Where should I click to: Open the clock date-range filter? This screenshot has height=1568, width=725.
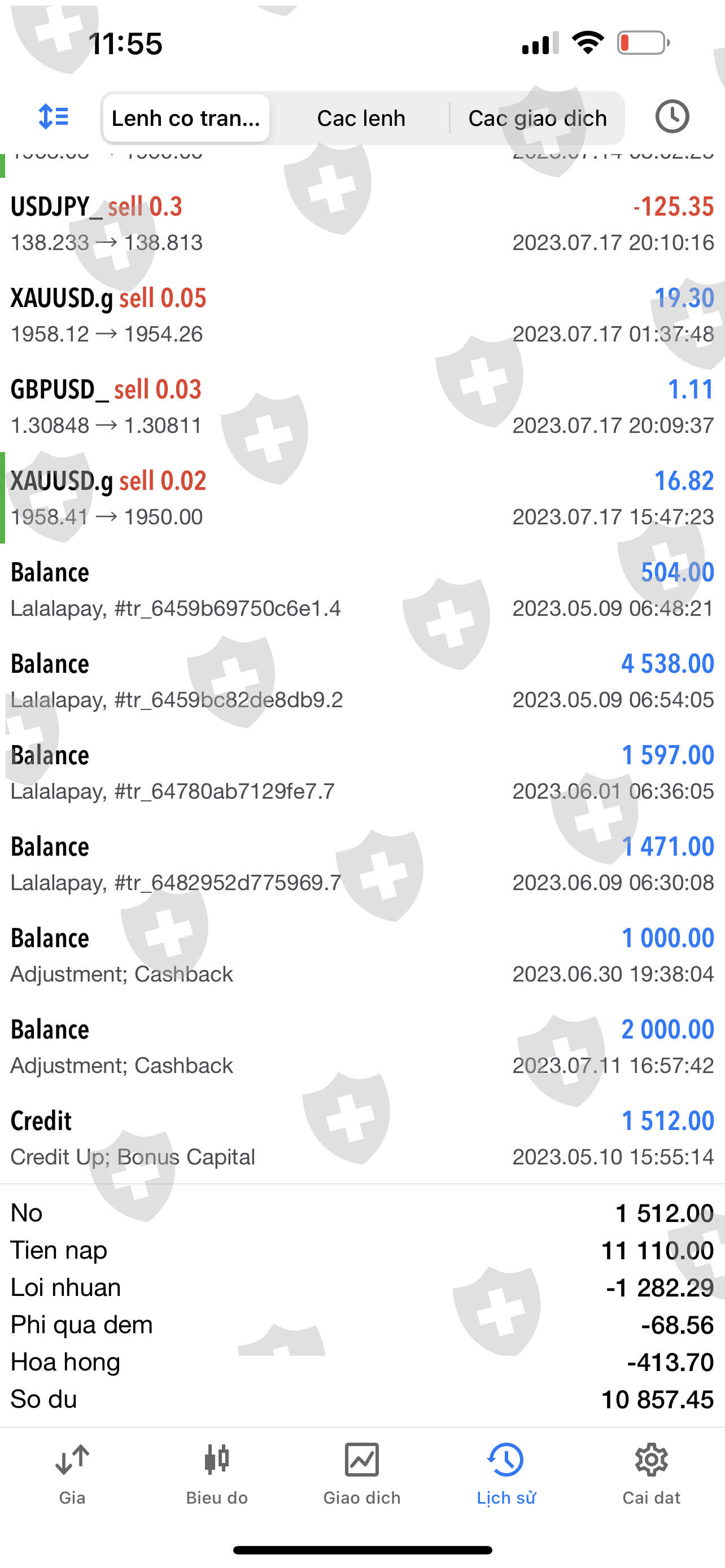[672, 117]
